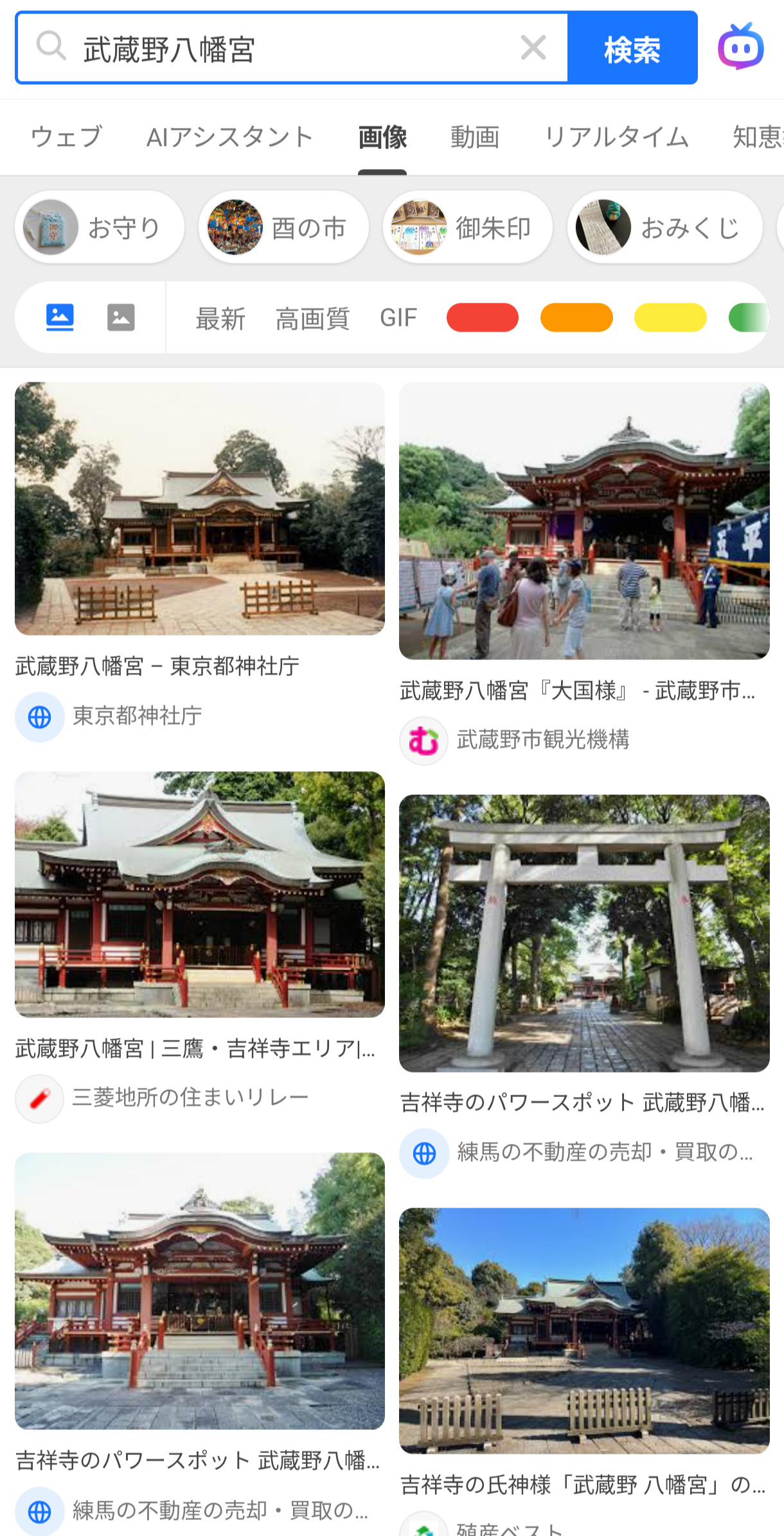Choose the yellow color filter
784x1536 pixels.
point(670,317)
